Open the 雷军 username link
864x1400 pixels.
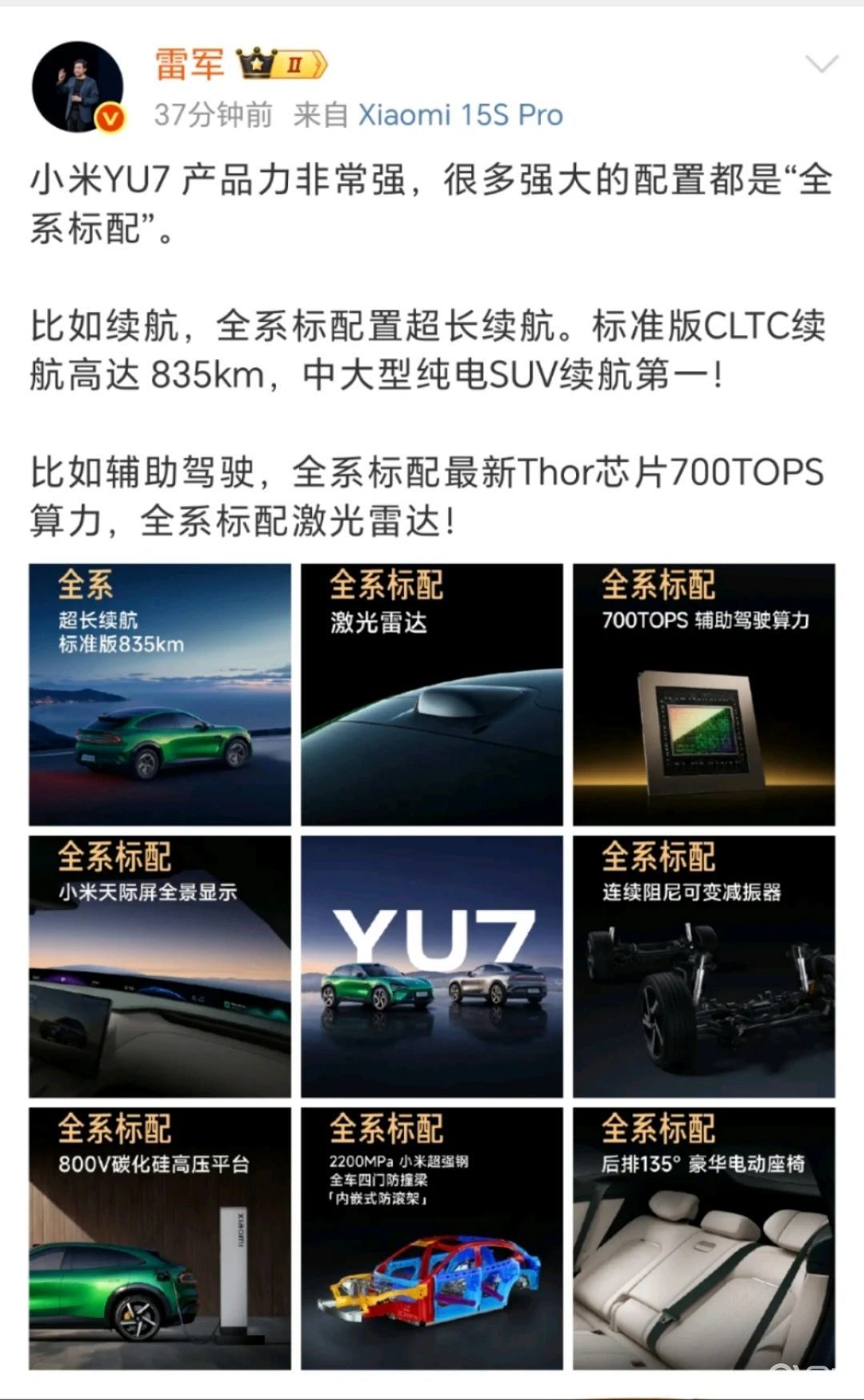tap(189, 64)
